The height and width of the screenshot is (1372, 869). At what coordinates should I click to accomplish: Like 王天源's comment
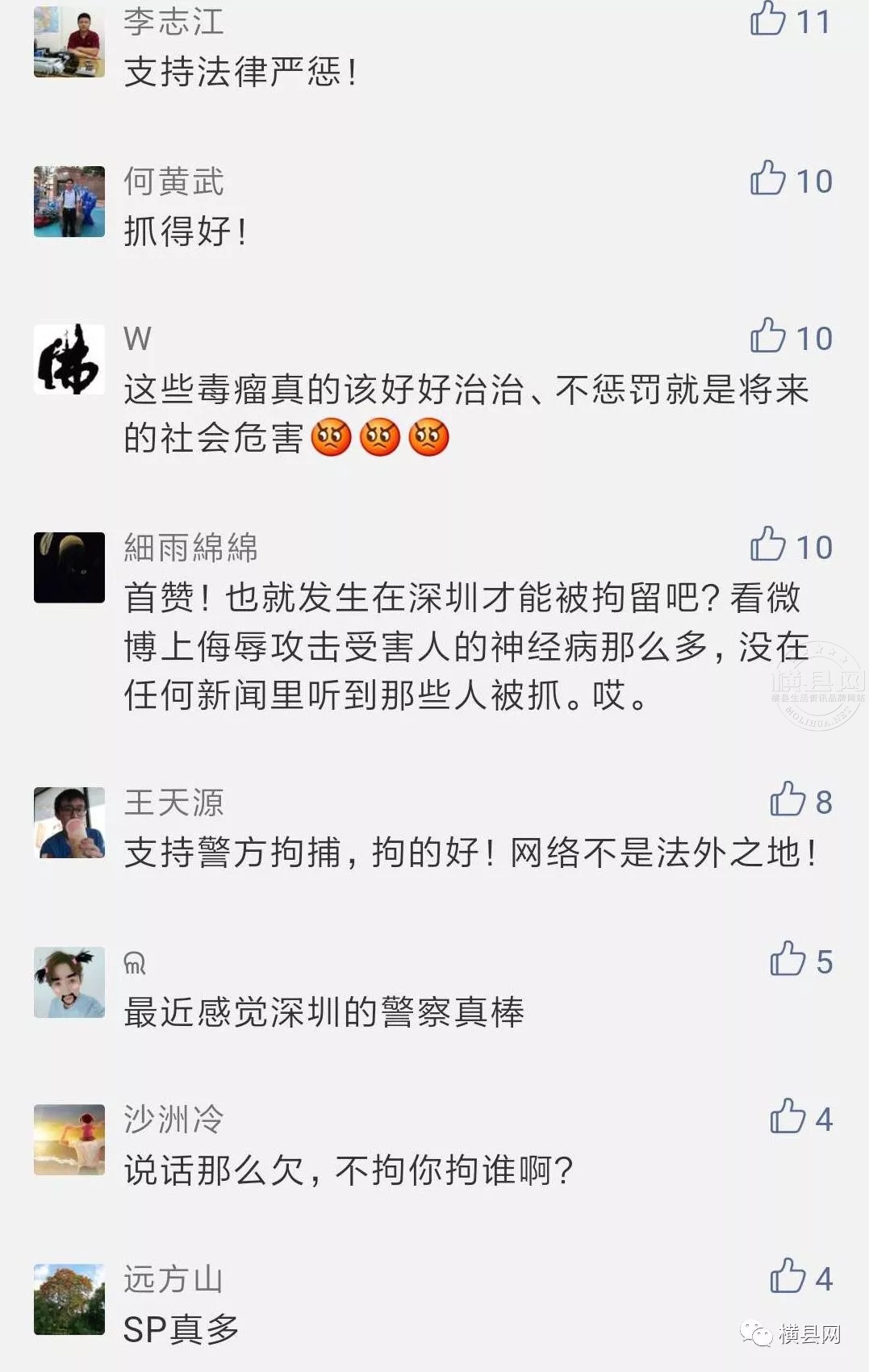788,799
